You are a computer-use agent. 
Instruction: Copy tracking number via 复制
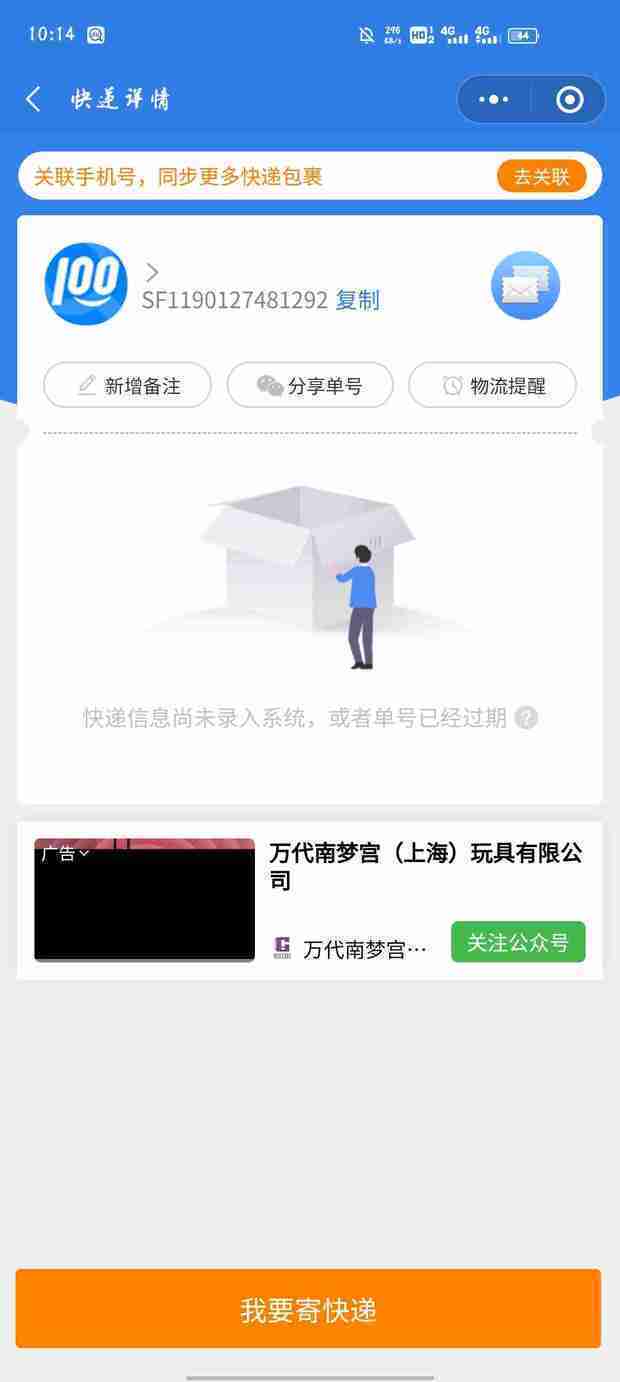point(357,300)
